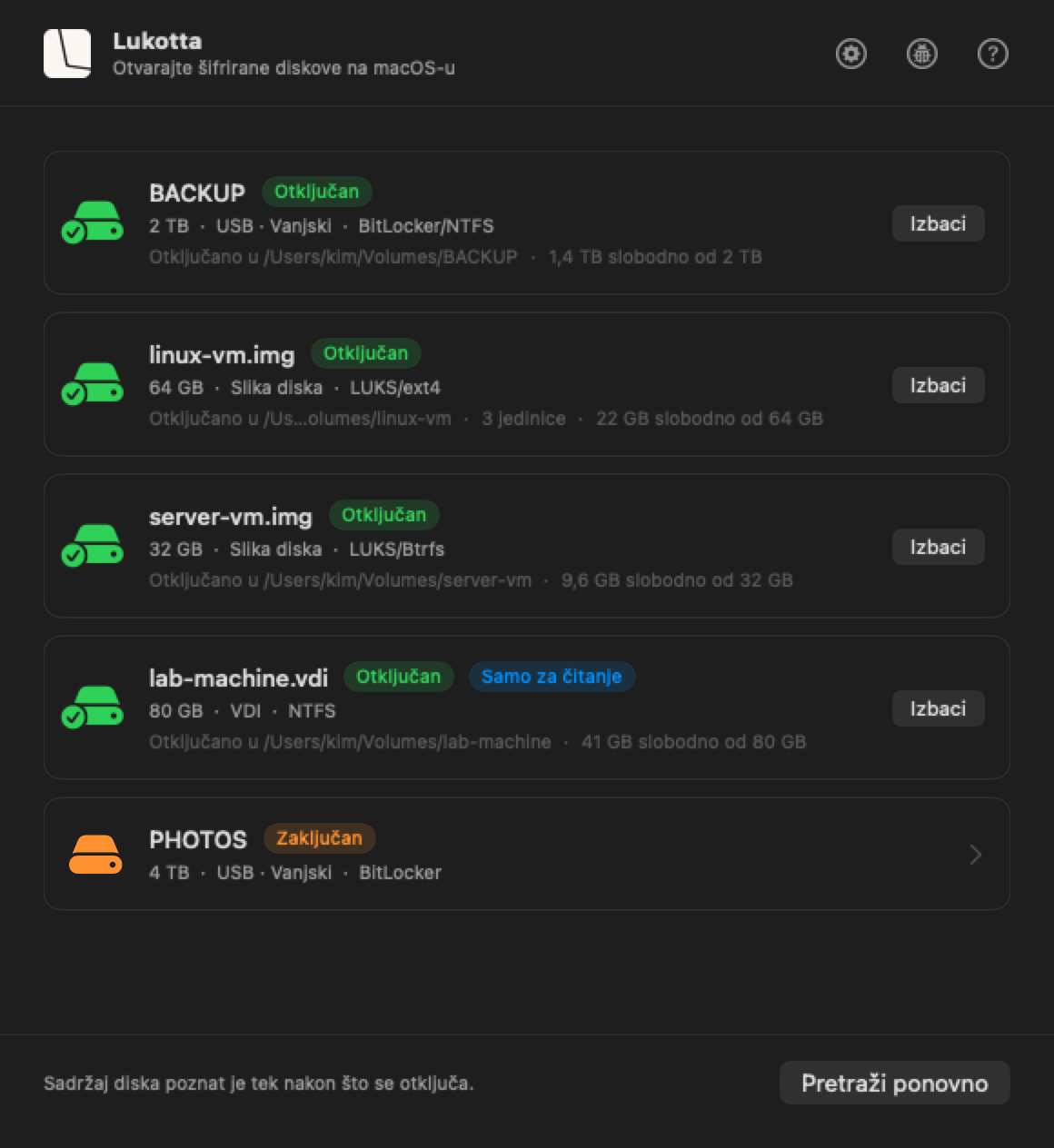
Task: Eject lab-machine.vdi using Izbaci
Action: click(x=939, y=708)
